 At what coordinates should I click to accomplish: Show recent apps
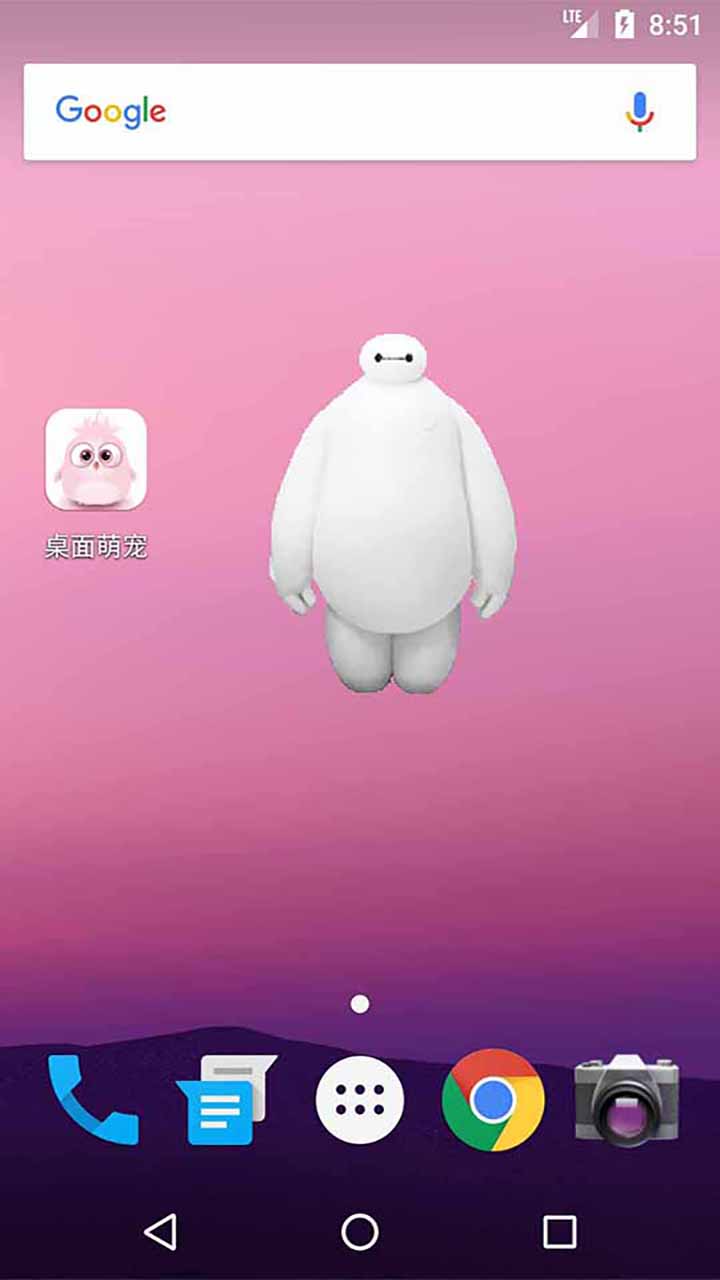coord(559,1232)
